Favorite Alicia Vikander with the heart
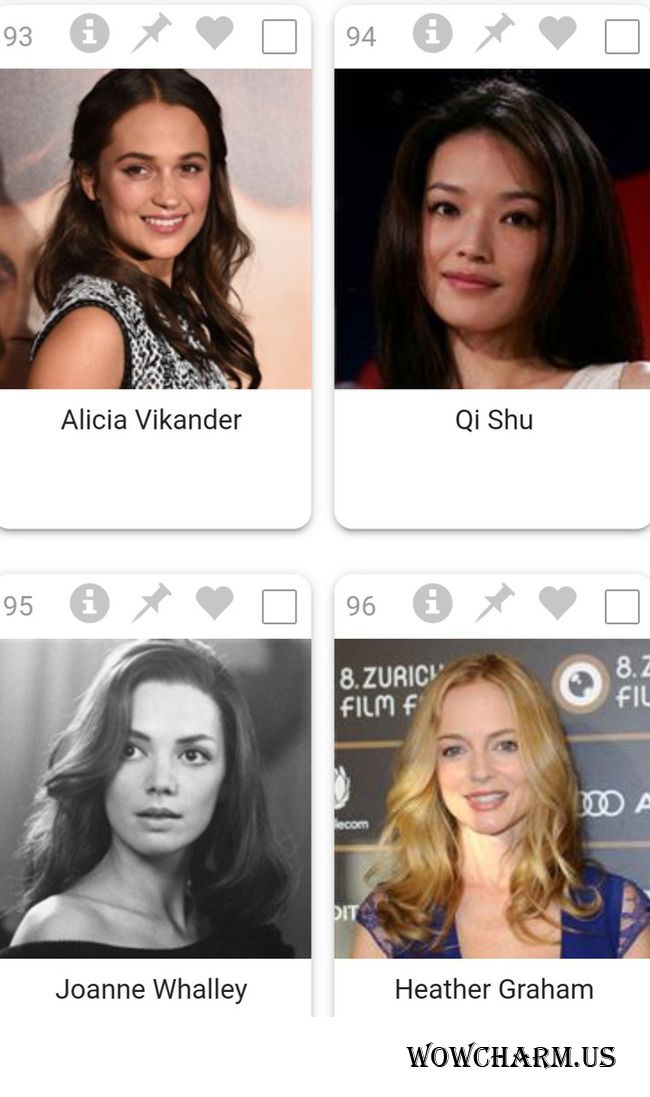The height and width of the screenshot is (1097, 650). click(x=214, y=34)
